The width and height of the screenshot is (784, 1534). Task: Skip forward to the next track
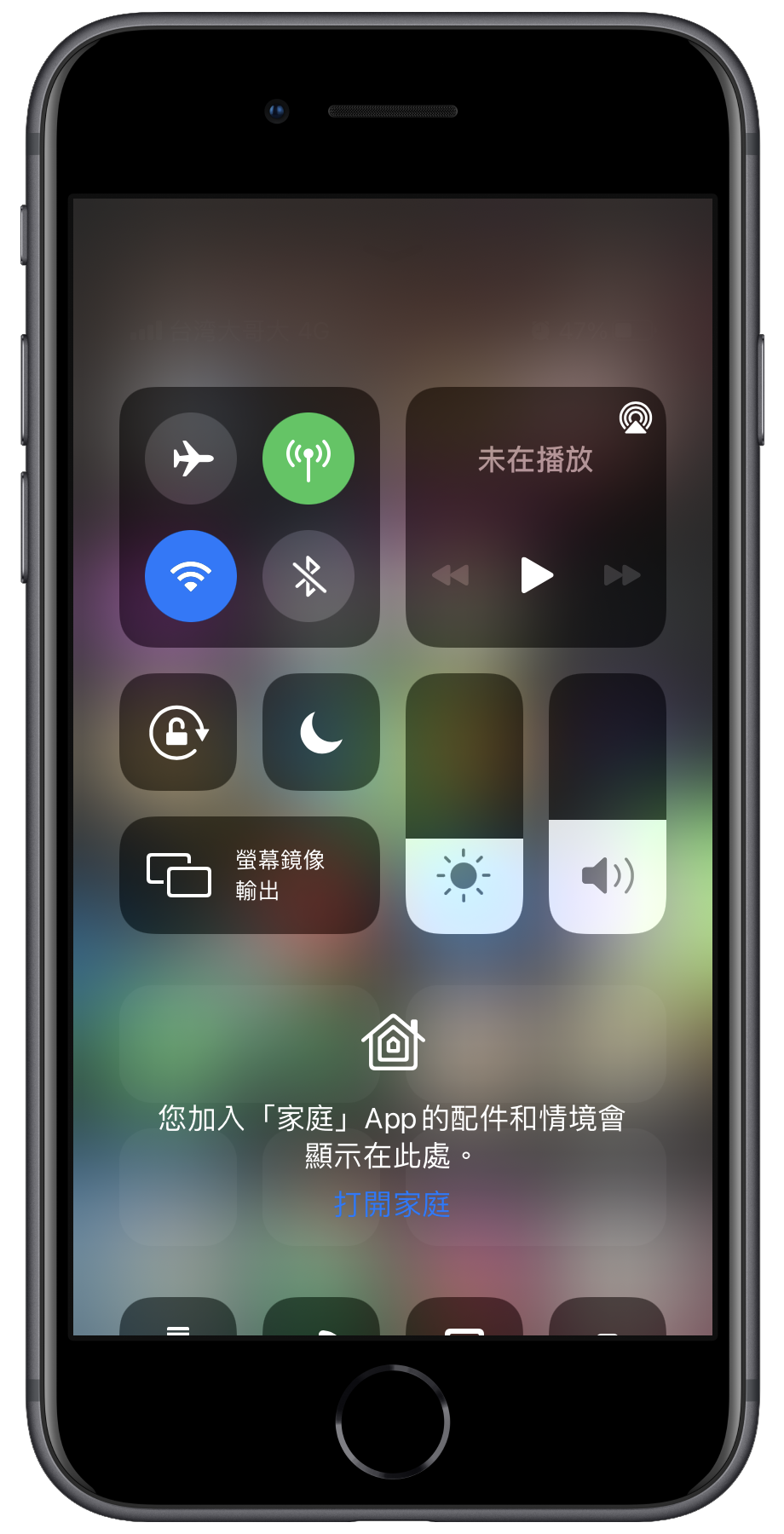pyautogui.click(x=622, y=575)
